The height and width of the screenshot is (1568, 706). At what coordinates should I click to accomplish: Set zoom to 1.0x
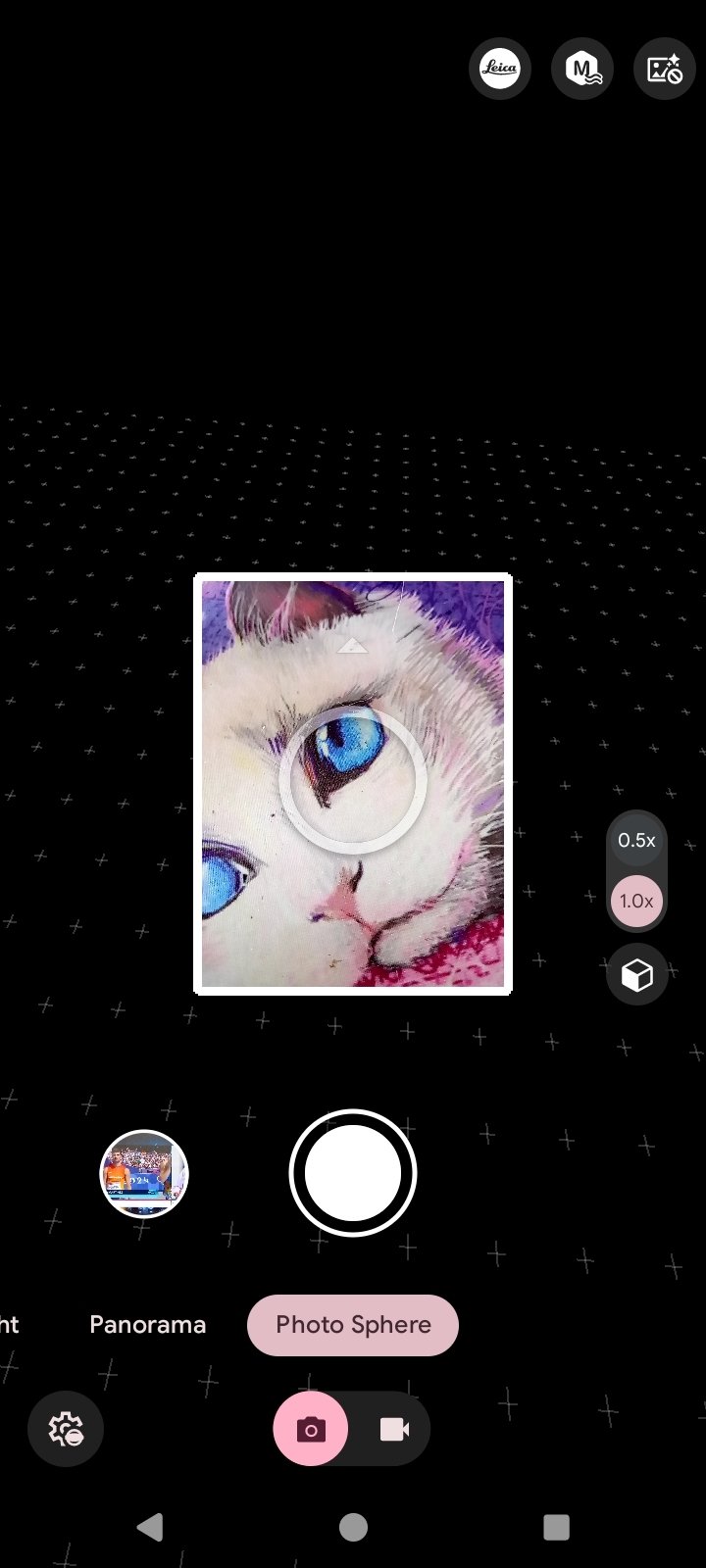(636, 901)
